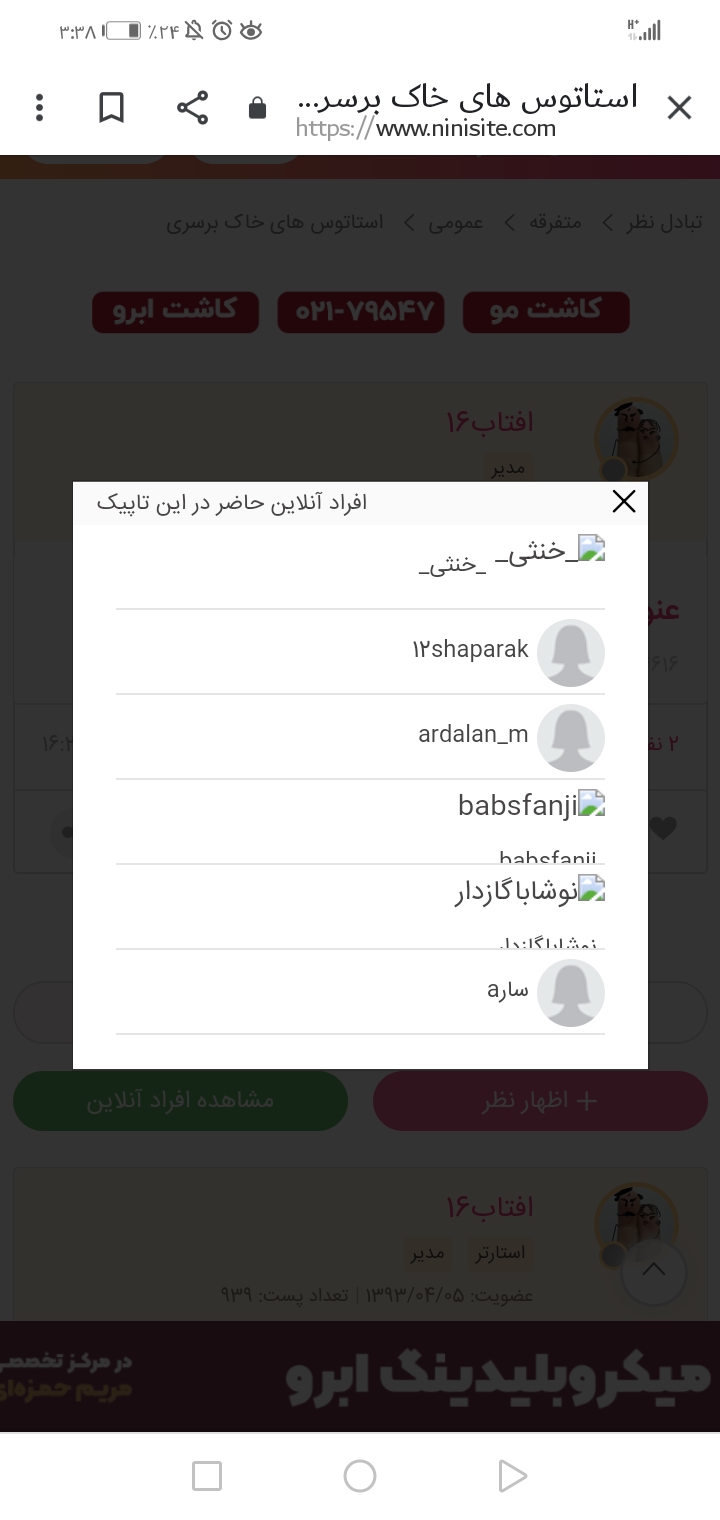
Task: Go to the system home screen
Action: [359, 1475]
